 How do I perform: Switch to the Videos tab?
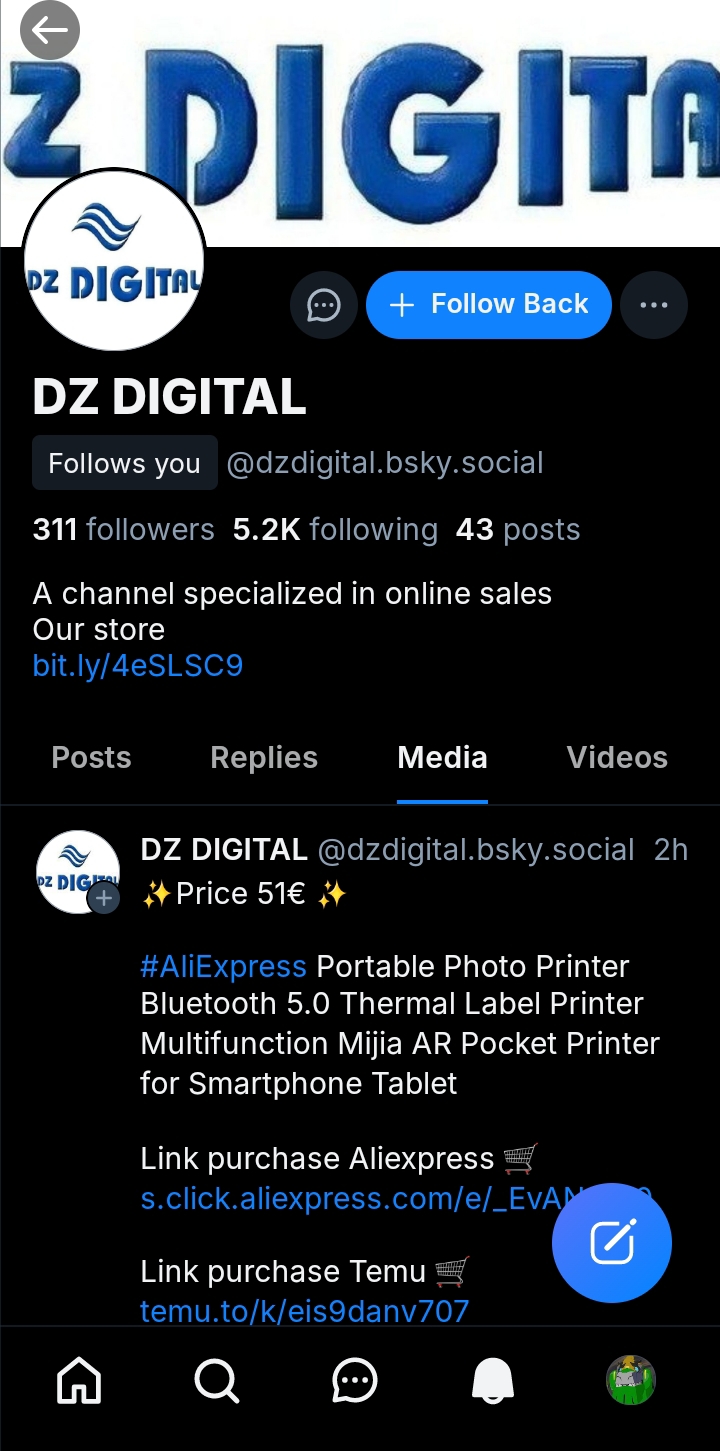pyautogui.click(x=617, y=758)
